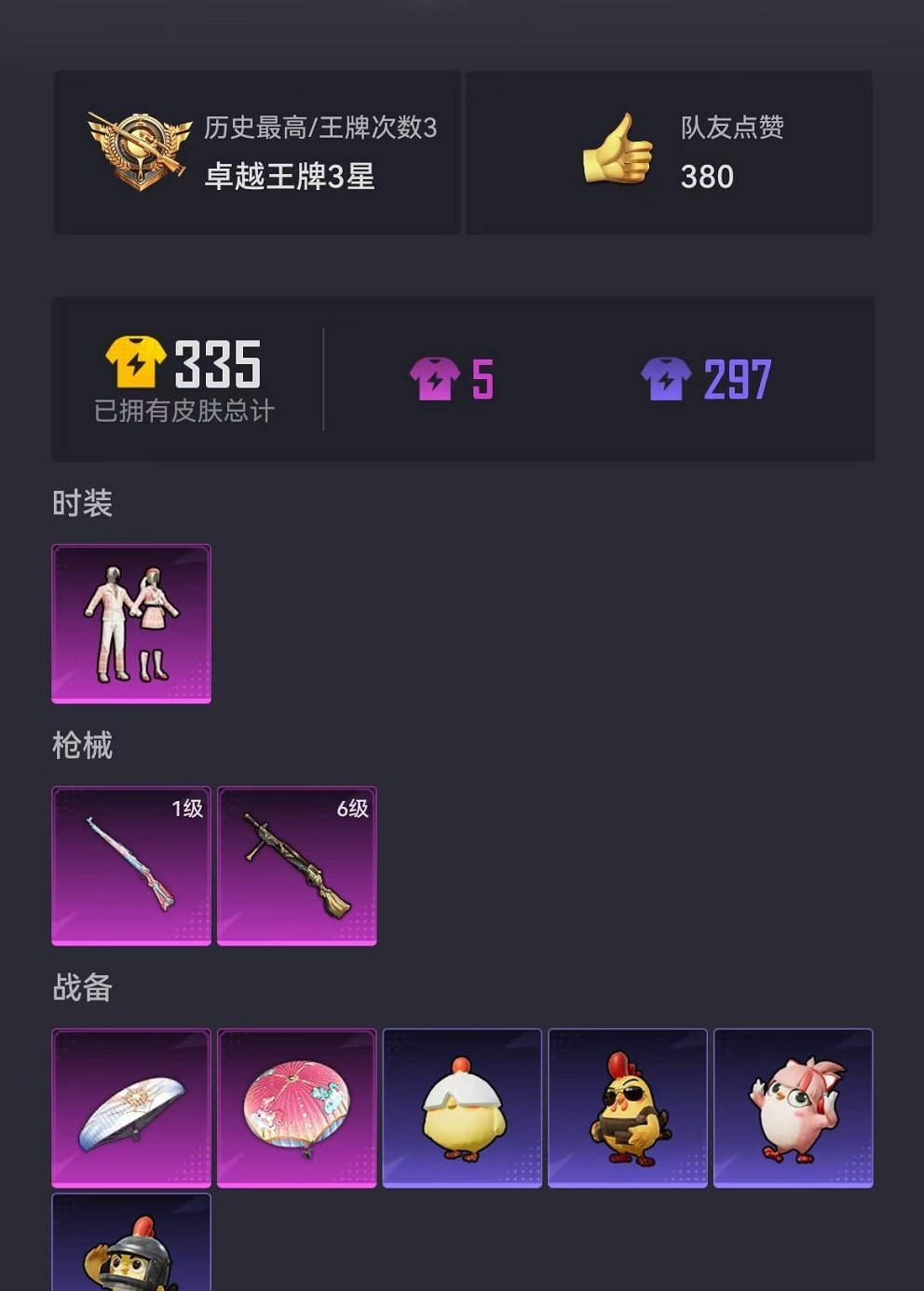Click the yellow chicken companion icon
This screenshot has height=1291, width=924.
(462, 1107)
